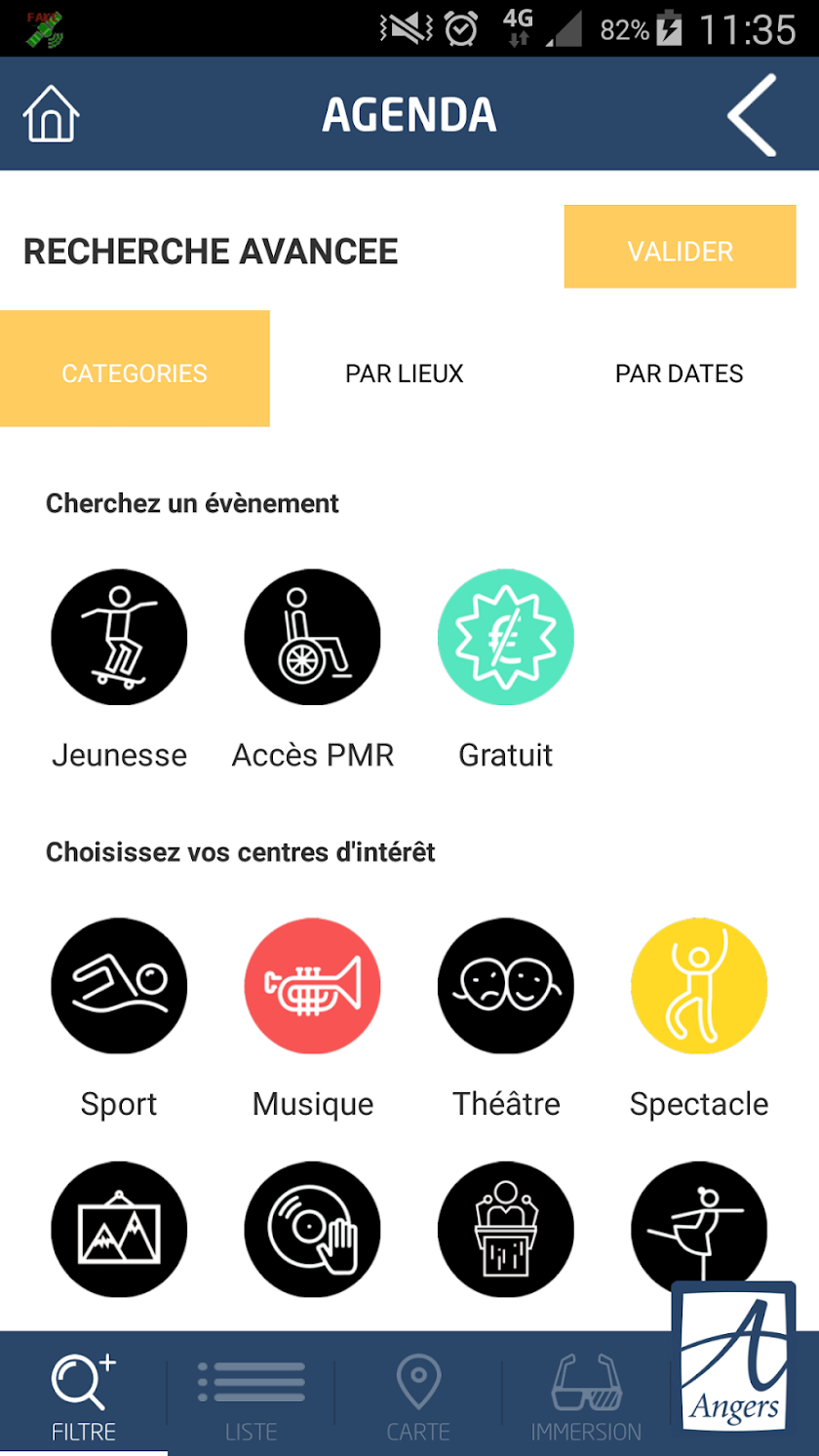Screen dimensions: 819x1456
Task: Enable the Accès PMR filter
Action: [312, 638]
